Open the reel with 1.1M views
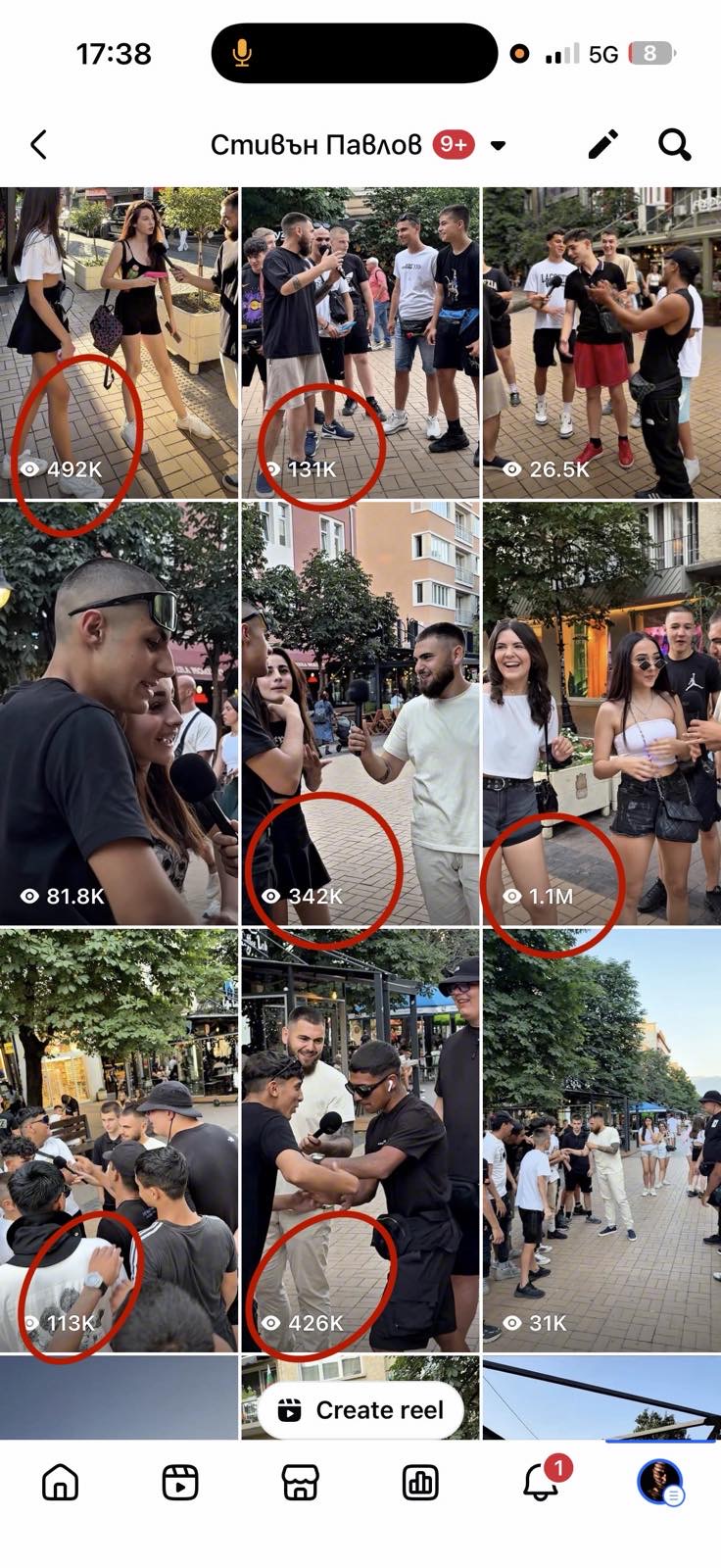Image resolution: width=721 pixels, height=1568 pixels. coord(601,713)
